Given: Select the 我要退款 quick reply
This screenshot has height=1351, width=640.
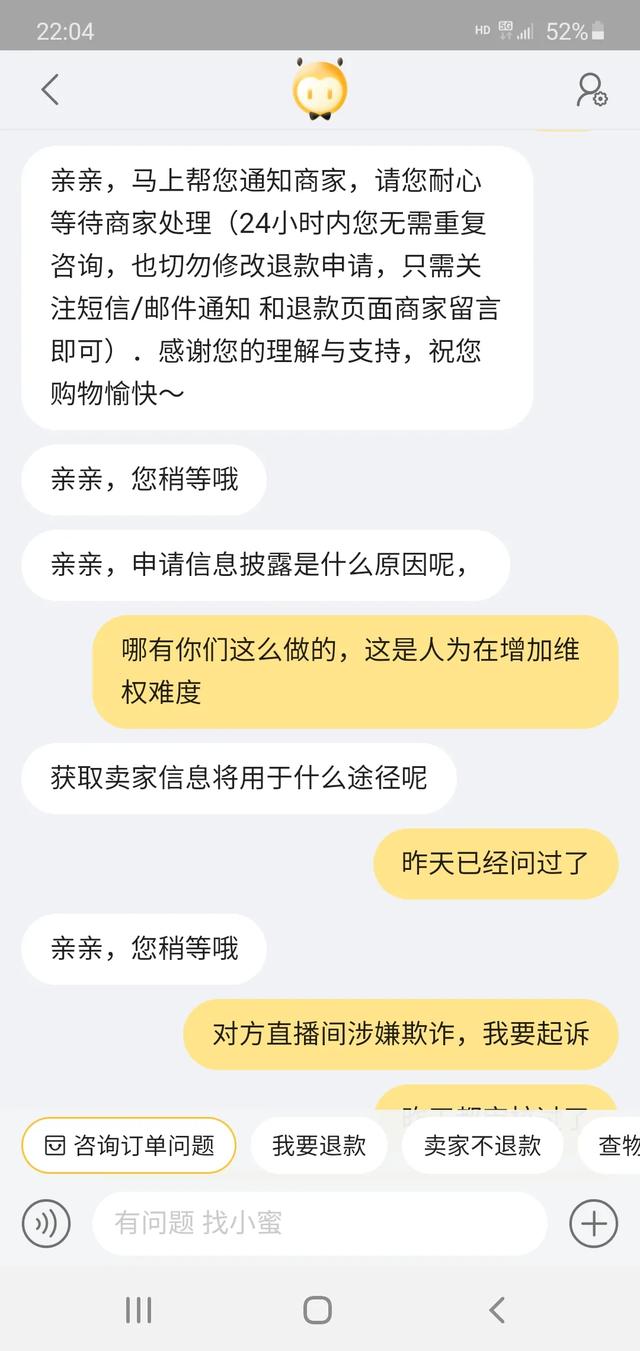Looking at the screenshot, I should (319, 1145).
